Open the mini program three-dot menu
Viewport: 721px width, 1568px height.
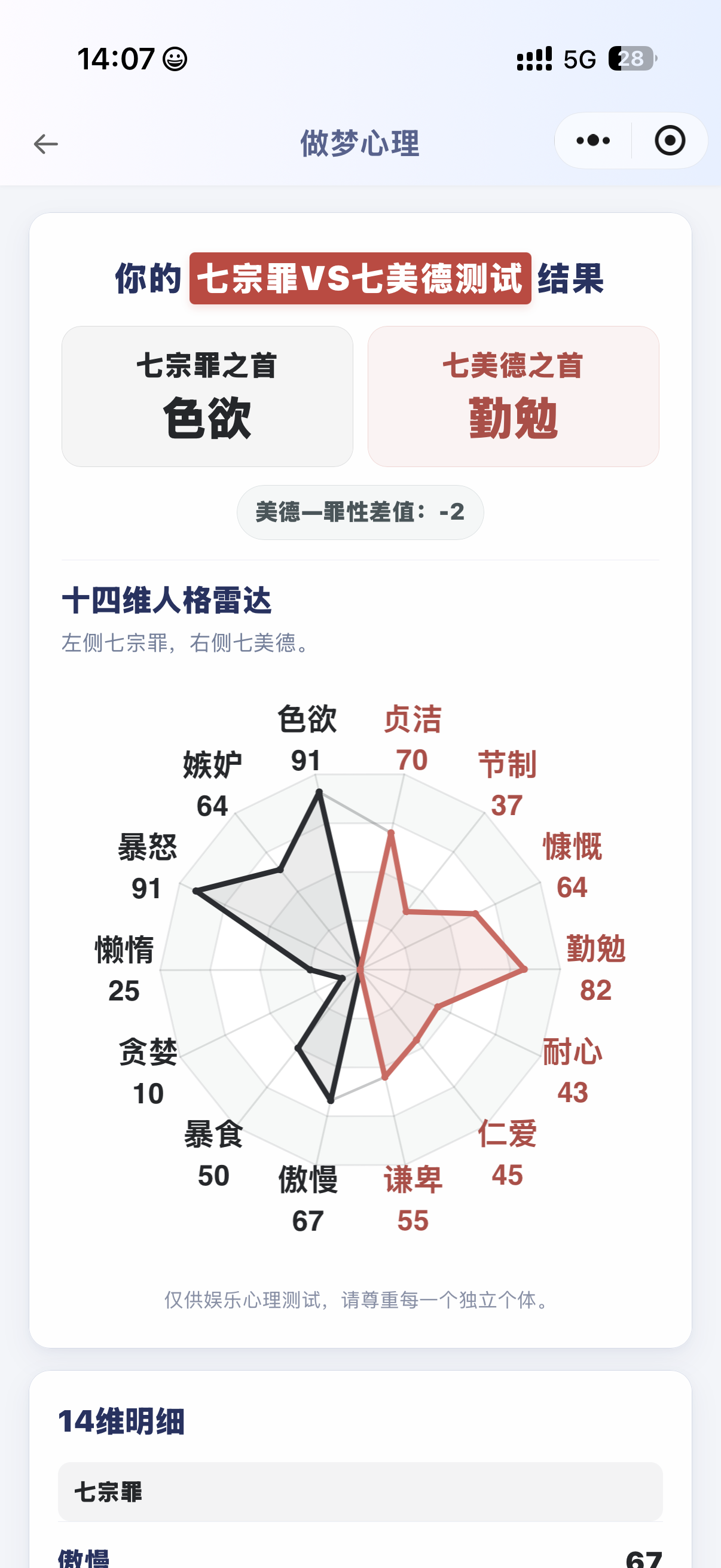pos(593,141)
